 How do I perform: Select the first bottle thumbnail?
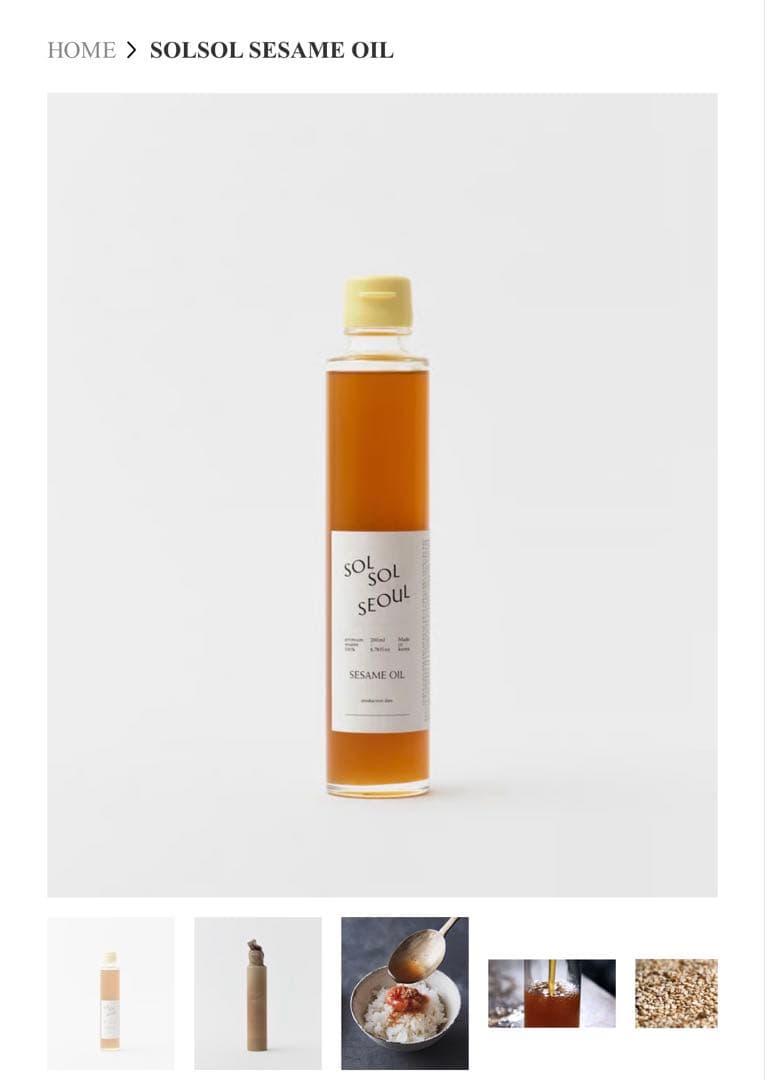(x=110, y=993)
